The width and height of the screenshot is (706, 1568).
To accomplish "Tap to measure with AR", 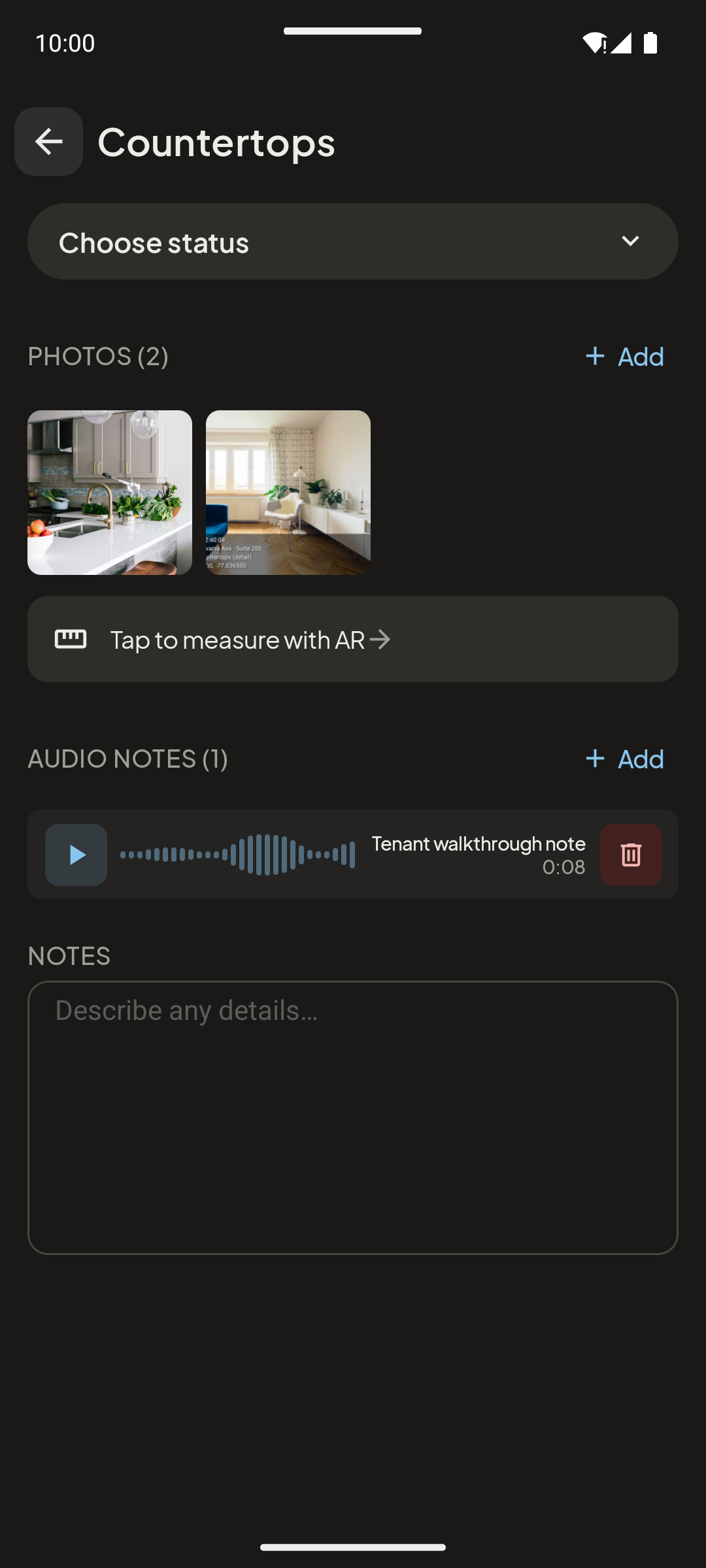I will (x=353, y=639).
